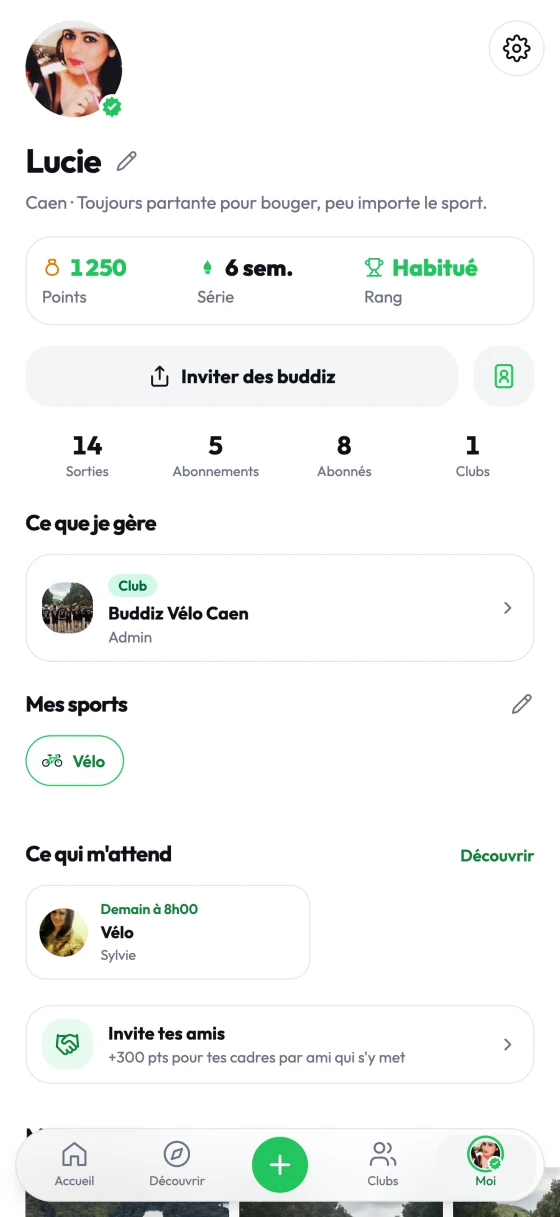Switch to the Découvrir tab in bottom bar

(177, 1165)
